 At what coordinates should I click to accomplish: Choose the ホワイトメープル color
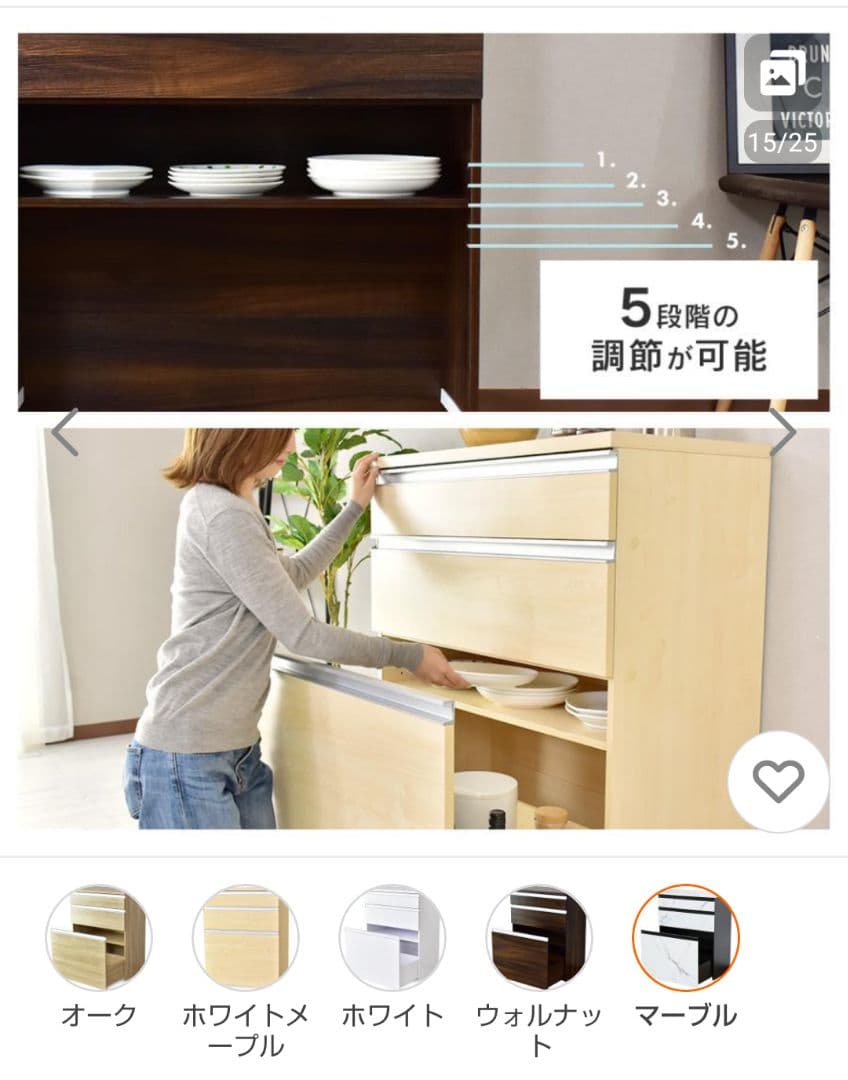245,937
